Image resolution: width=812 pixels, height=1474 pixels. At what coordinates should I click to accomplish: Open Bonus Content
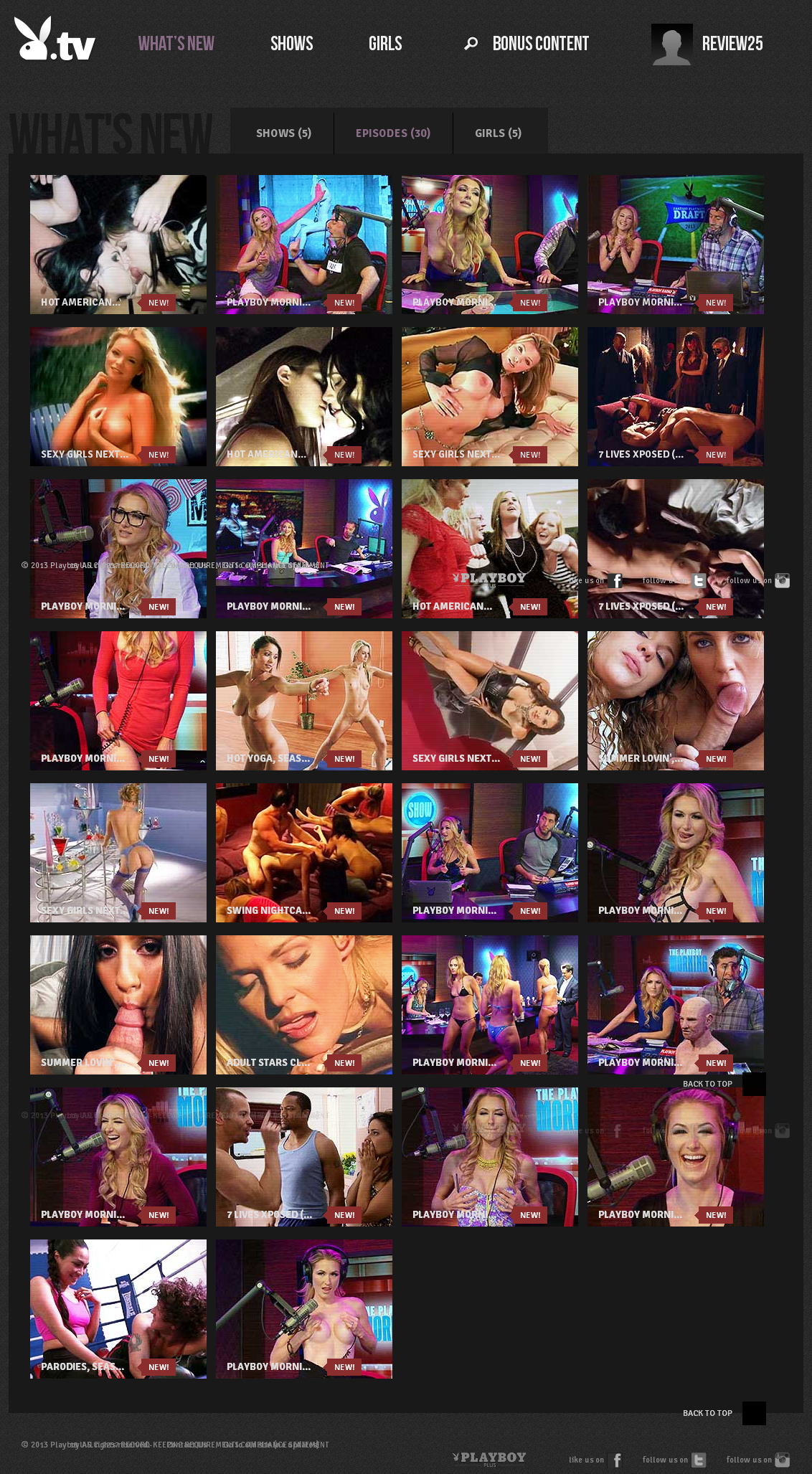[540, 44]
